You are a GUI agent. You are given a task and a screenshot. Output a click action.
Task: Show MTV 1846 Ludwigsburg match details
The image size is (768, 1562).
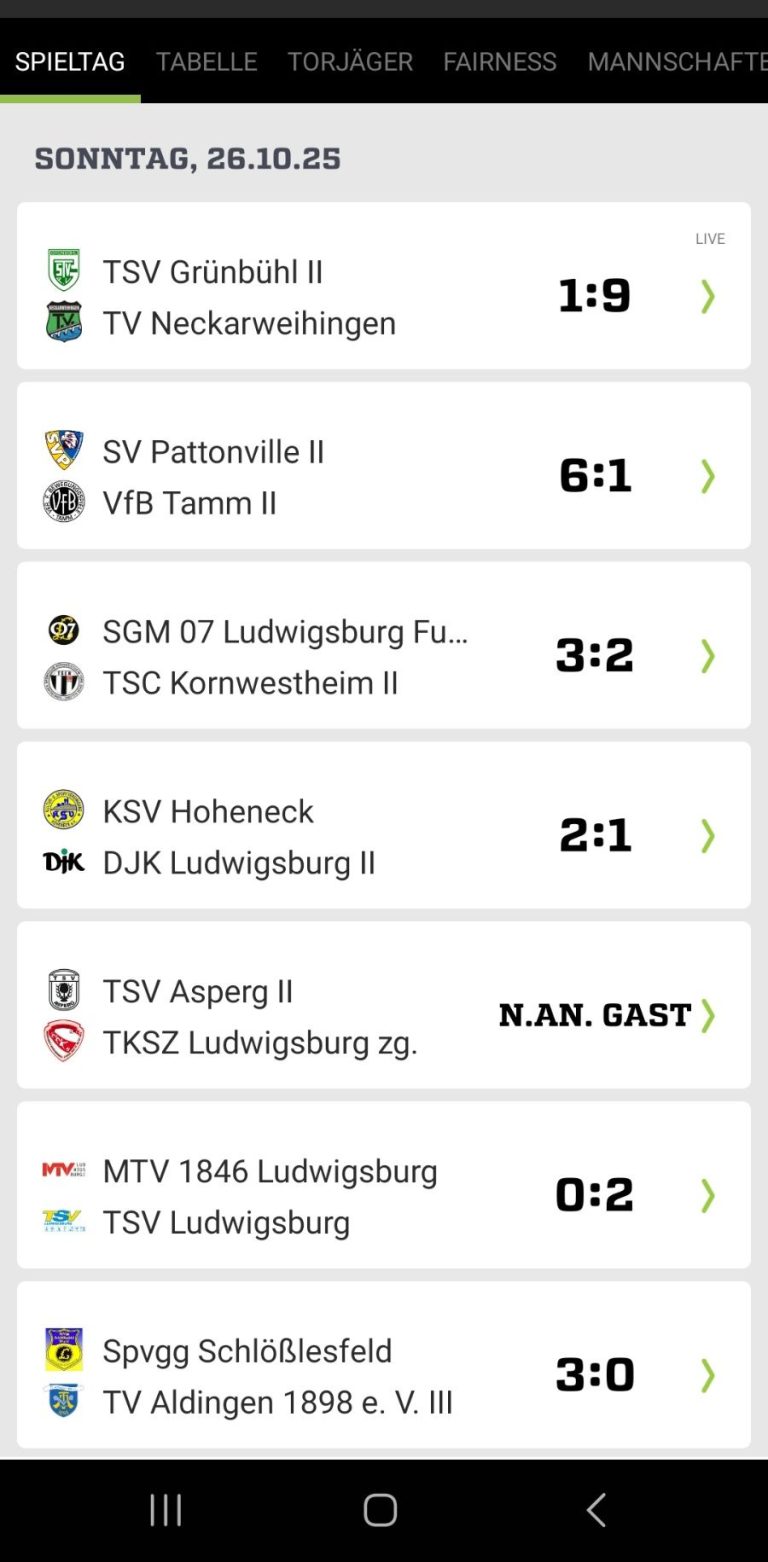click(383, 1186)
